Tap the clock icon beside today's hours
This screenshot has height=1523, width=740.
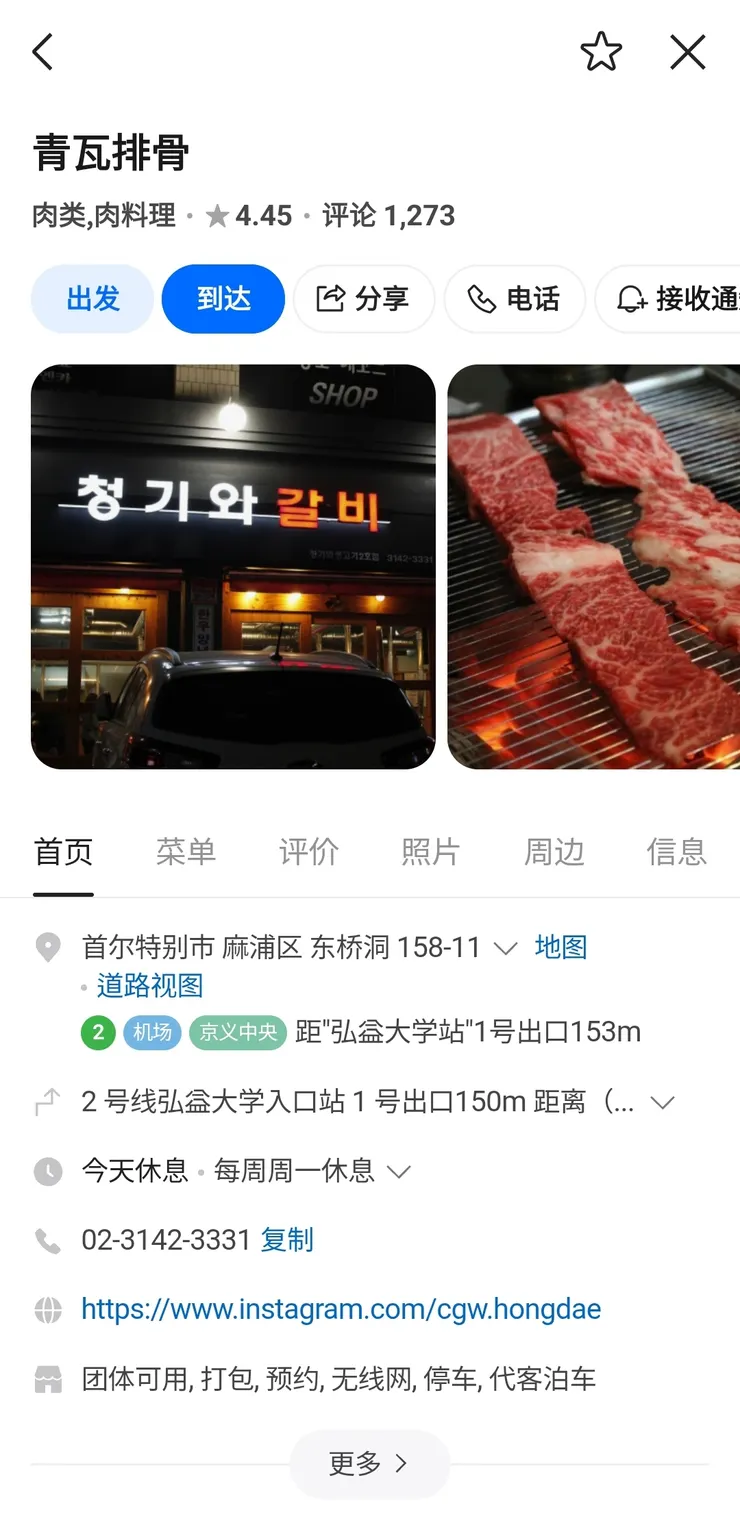coord(48,1171)
